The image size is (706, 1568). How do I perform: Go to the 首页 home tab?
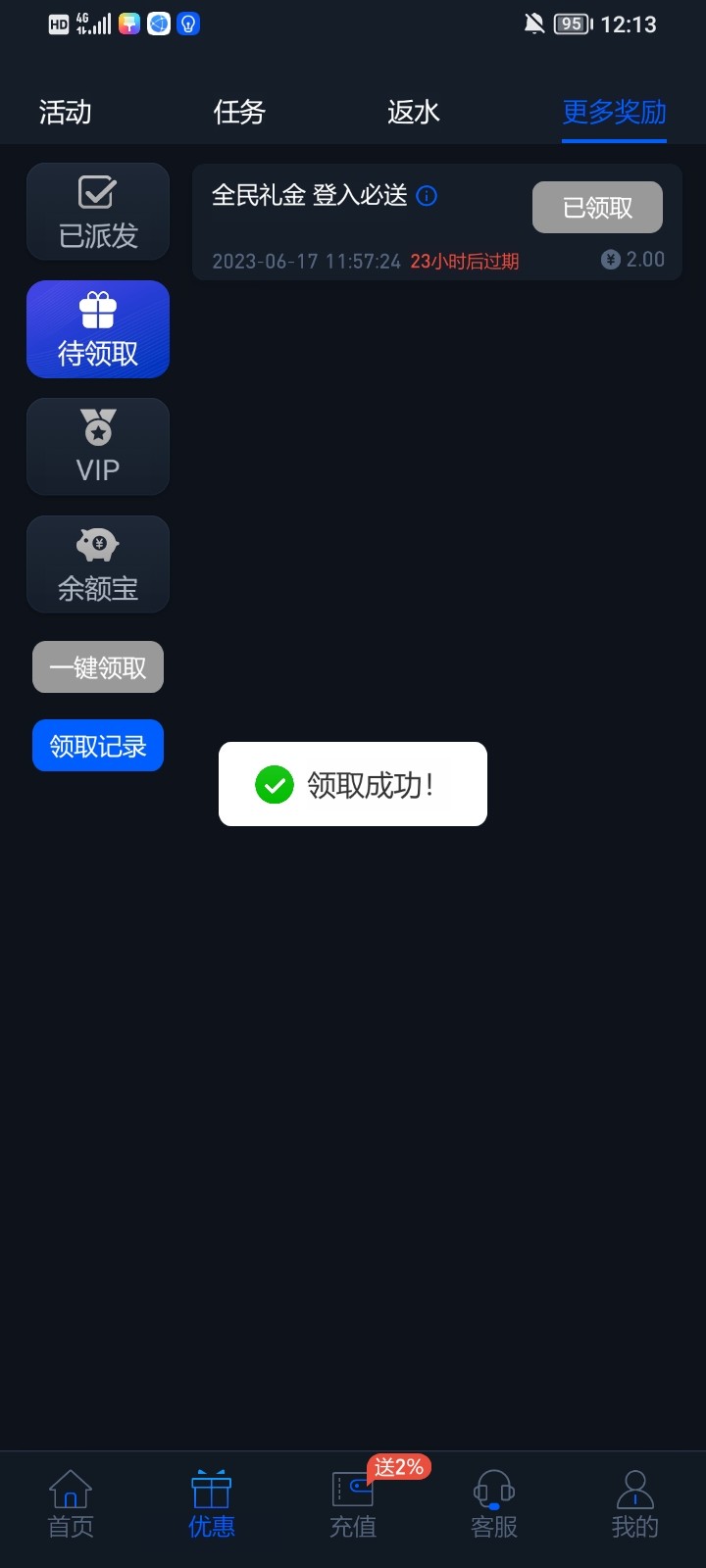point(71,1504)
